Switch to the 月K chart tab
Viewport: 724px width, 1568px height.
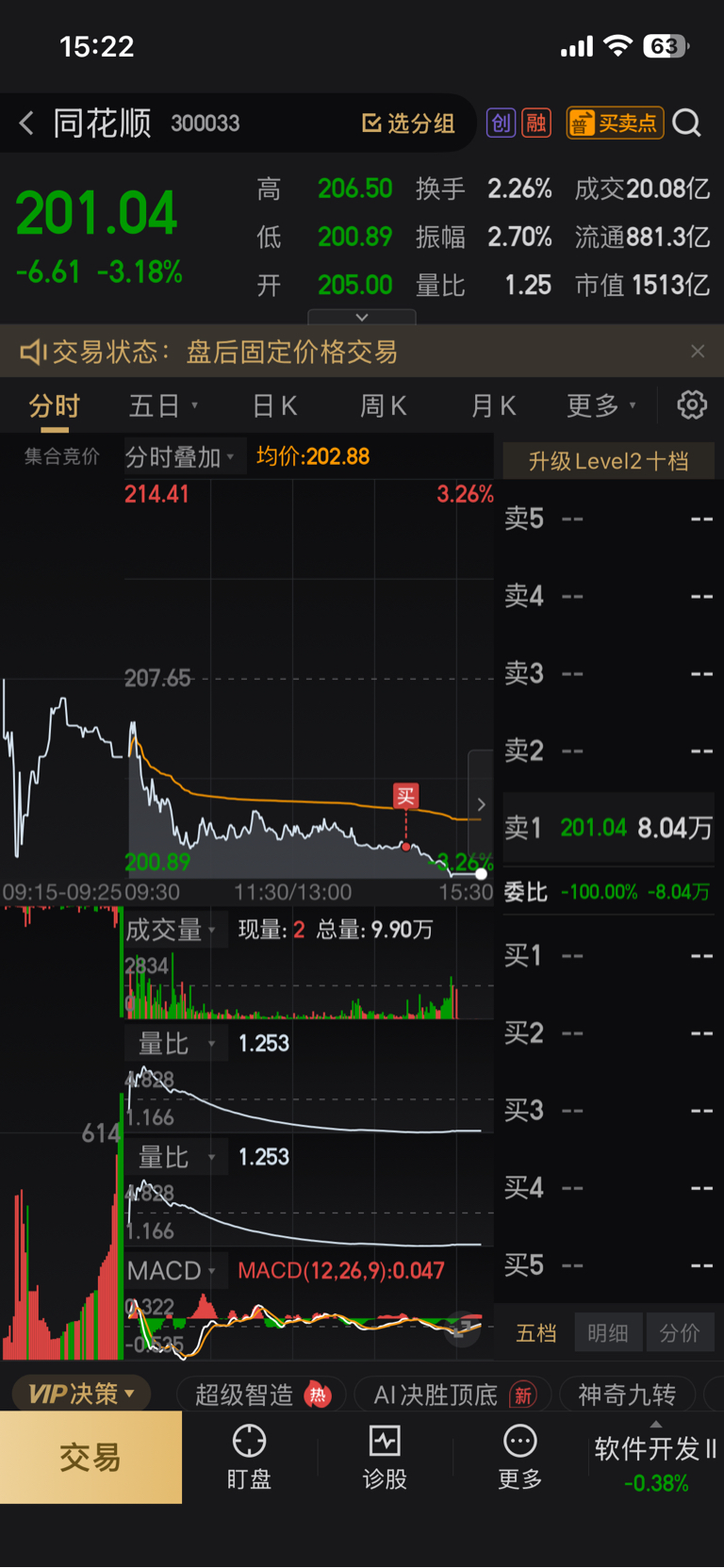click(493, 406)
